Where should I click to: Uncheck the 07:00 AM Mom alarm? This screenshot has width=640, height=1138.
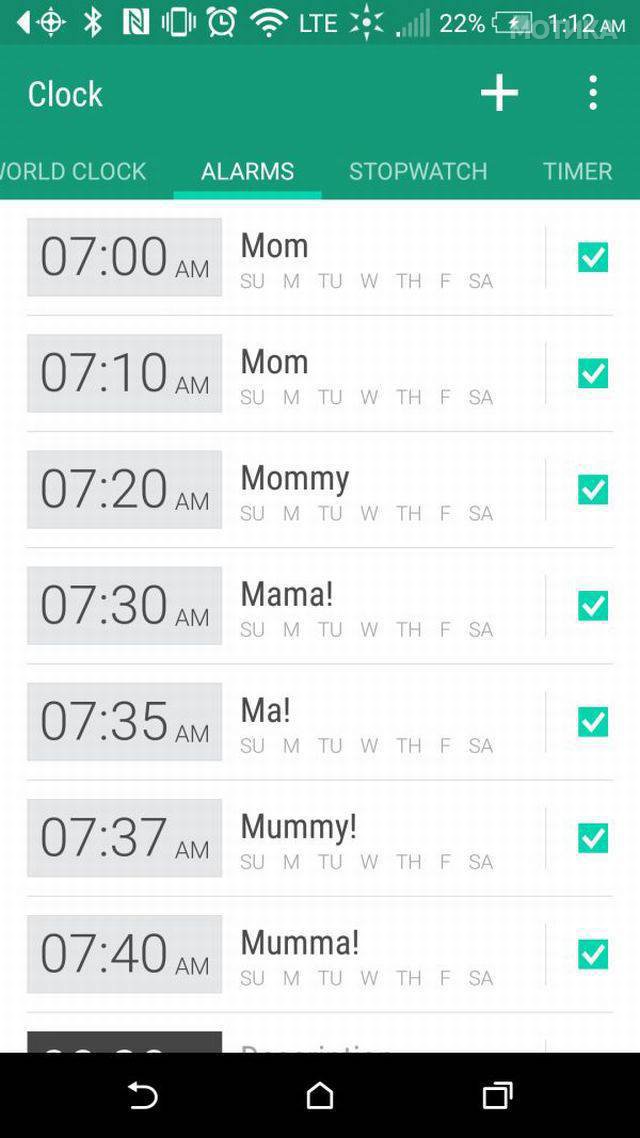[x=593, y=257]
